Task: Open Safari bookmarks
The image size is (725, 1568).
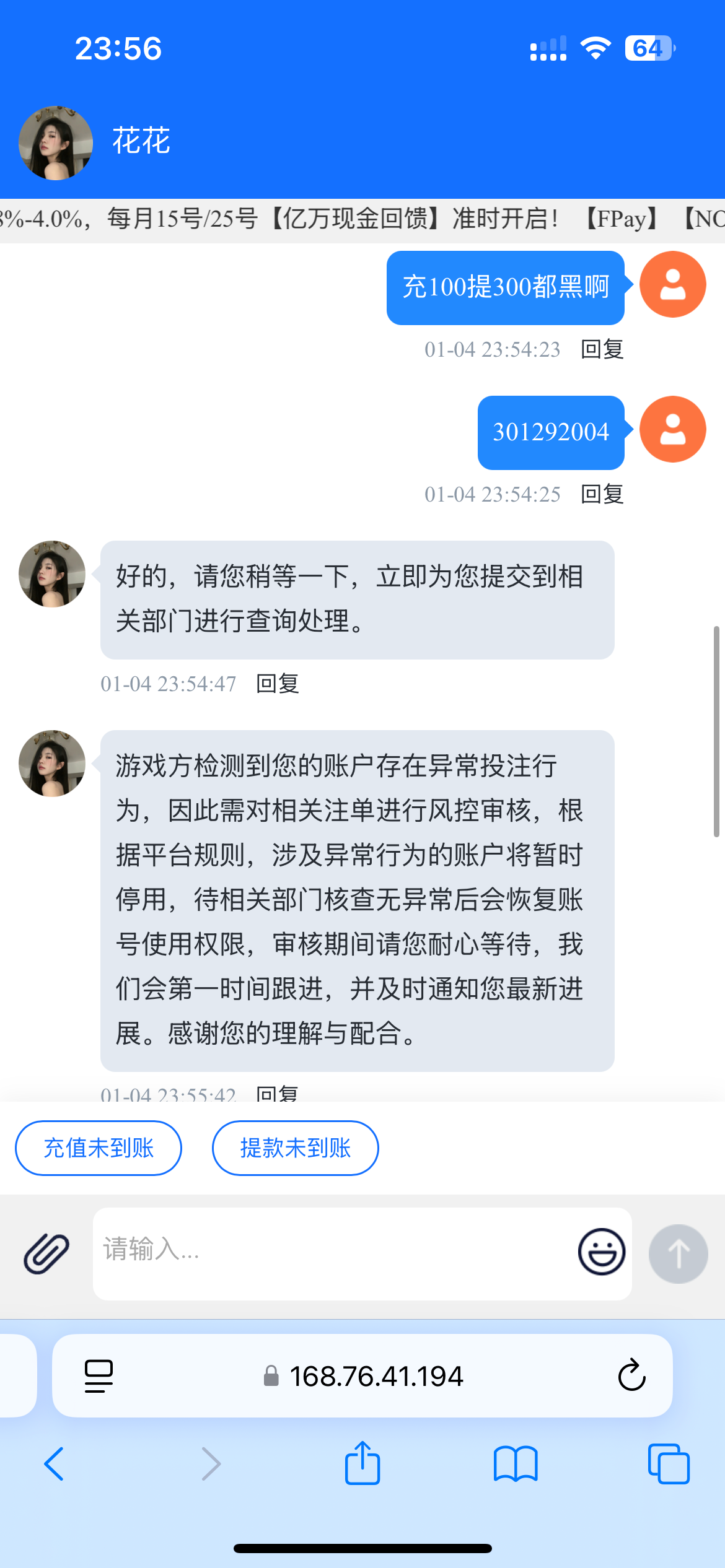Action: click(516, 1464)
